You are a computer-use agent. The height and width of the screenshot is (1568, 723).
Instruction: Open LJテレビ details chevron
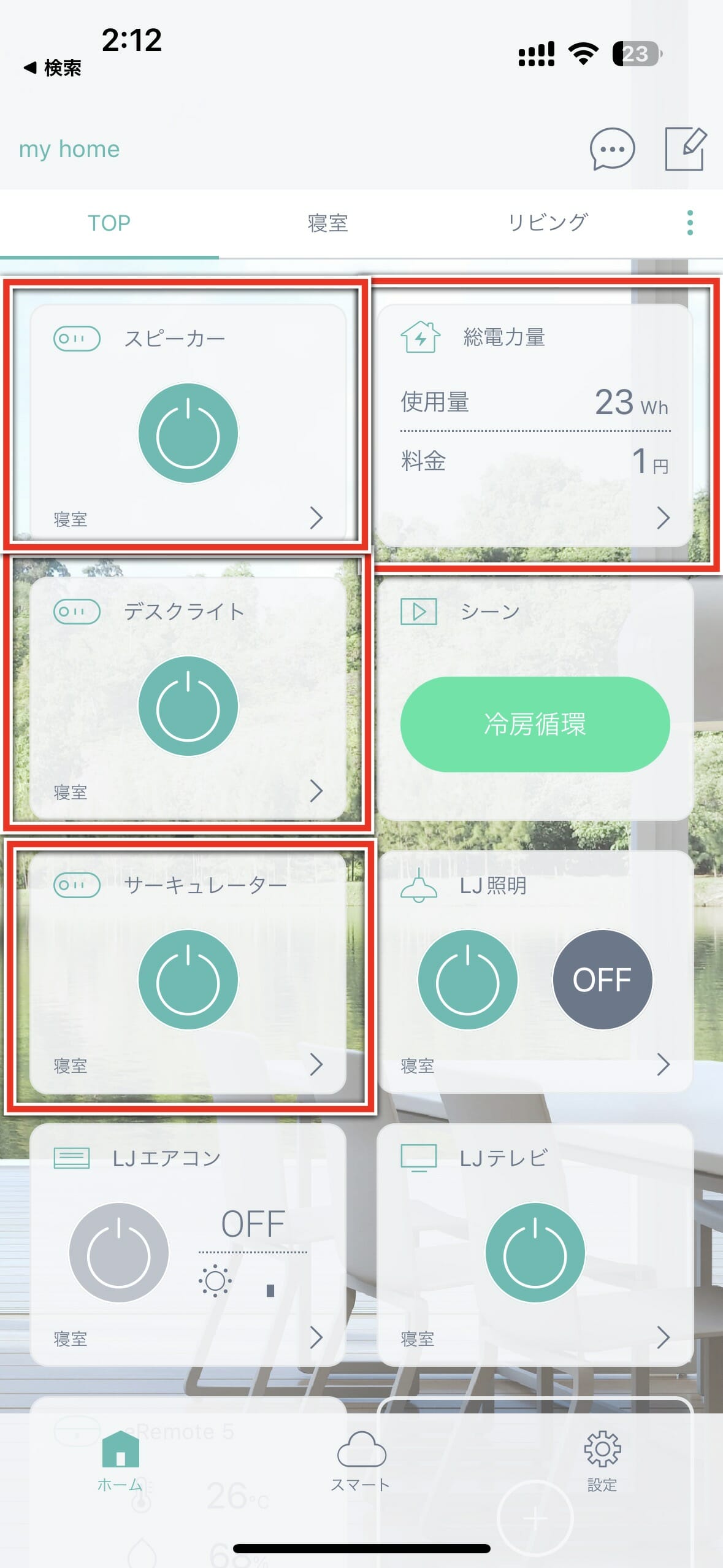[x=662, y=1337]
